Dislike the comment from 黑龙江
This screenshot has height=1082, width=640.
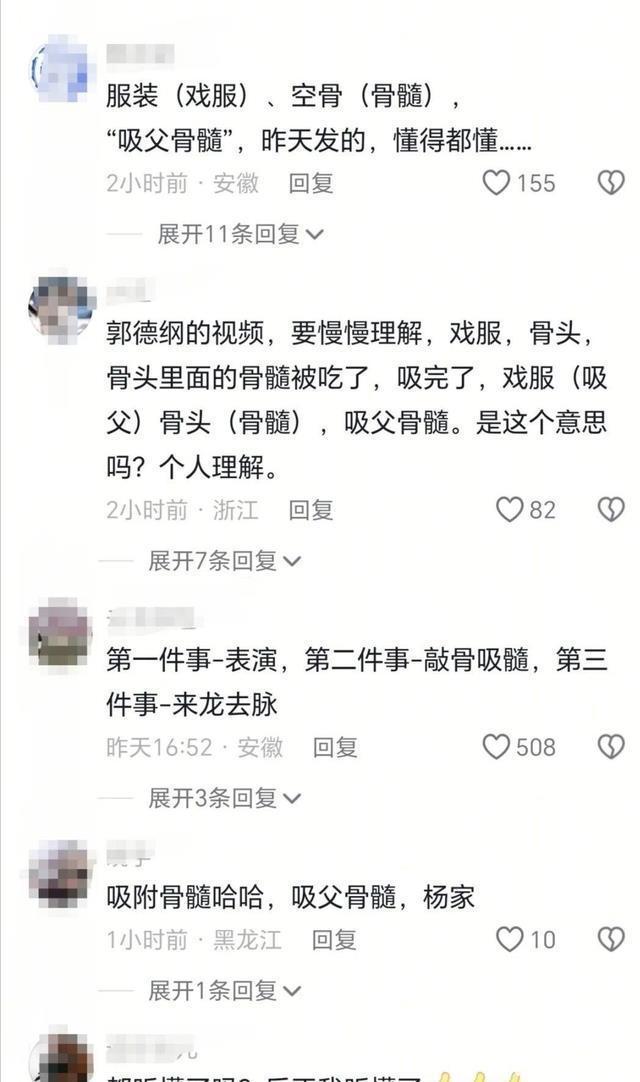(610, 940)
